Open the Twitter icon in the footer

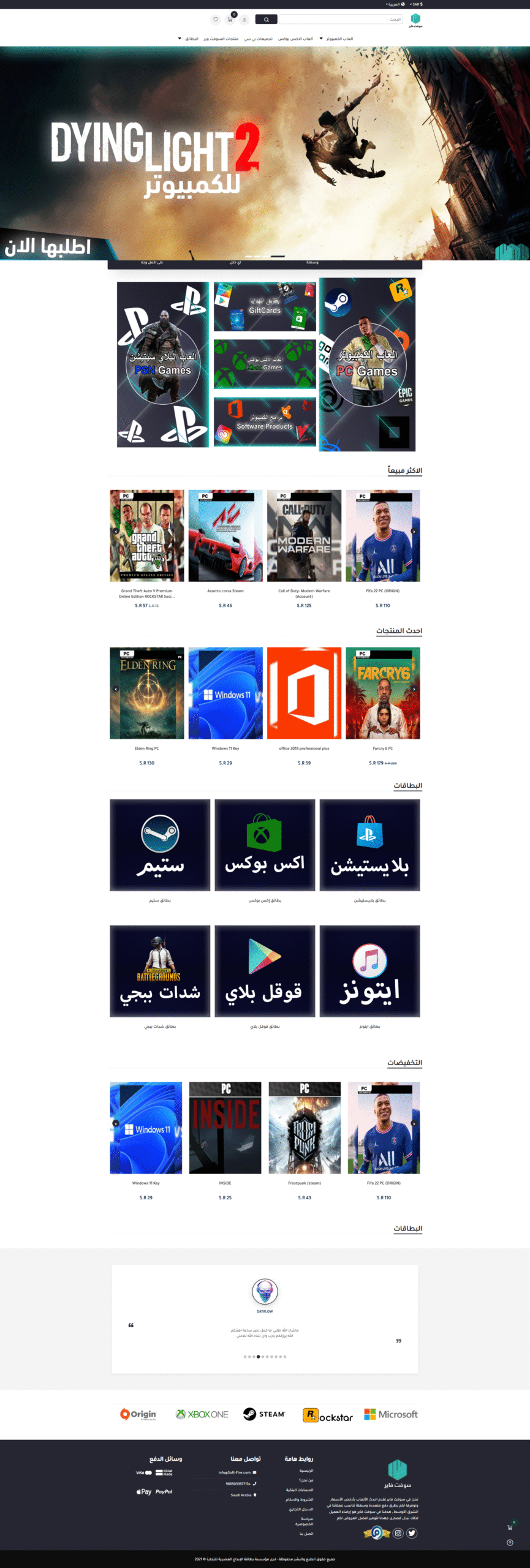412,1533
